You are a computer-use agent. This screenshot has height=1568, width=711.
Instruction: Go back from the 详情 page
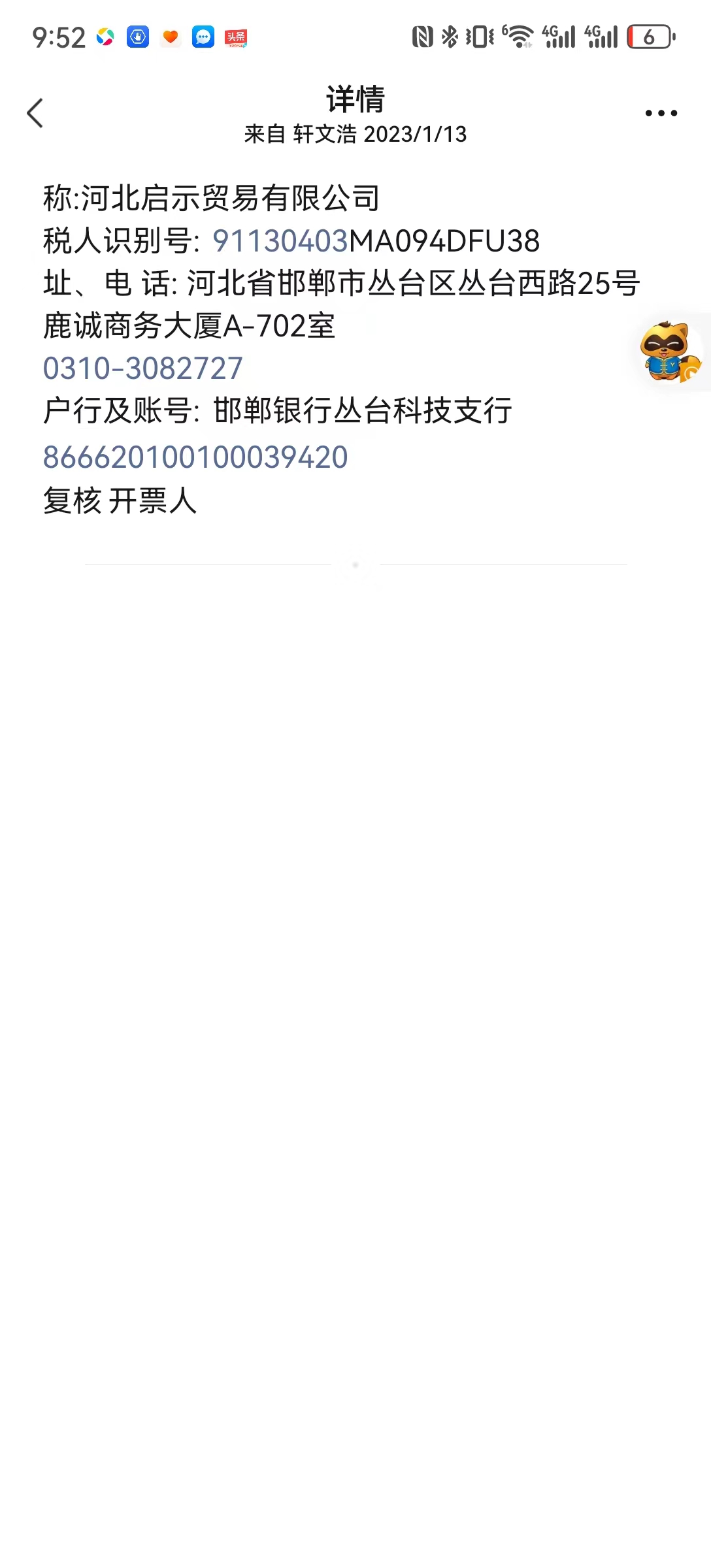click(35, 113)
